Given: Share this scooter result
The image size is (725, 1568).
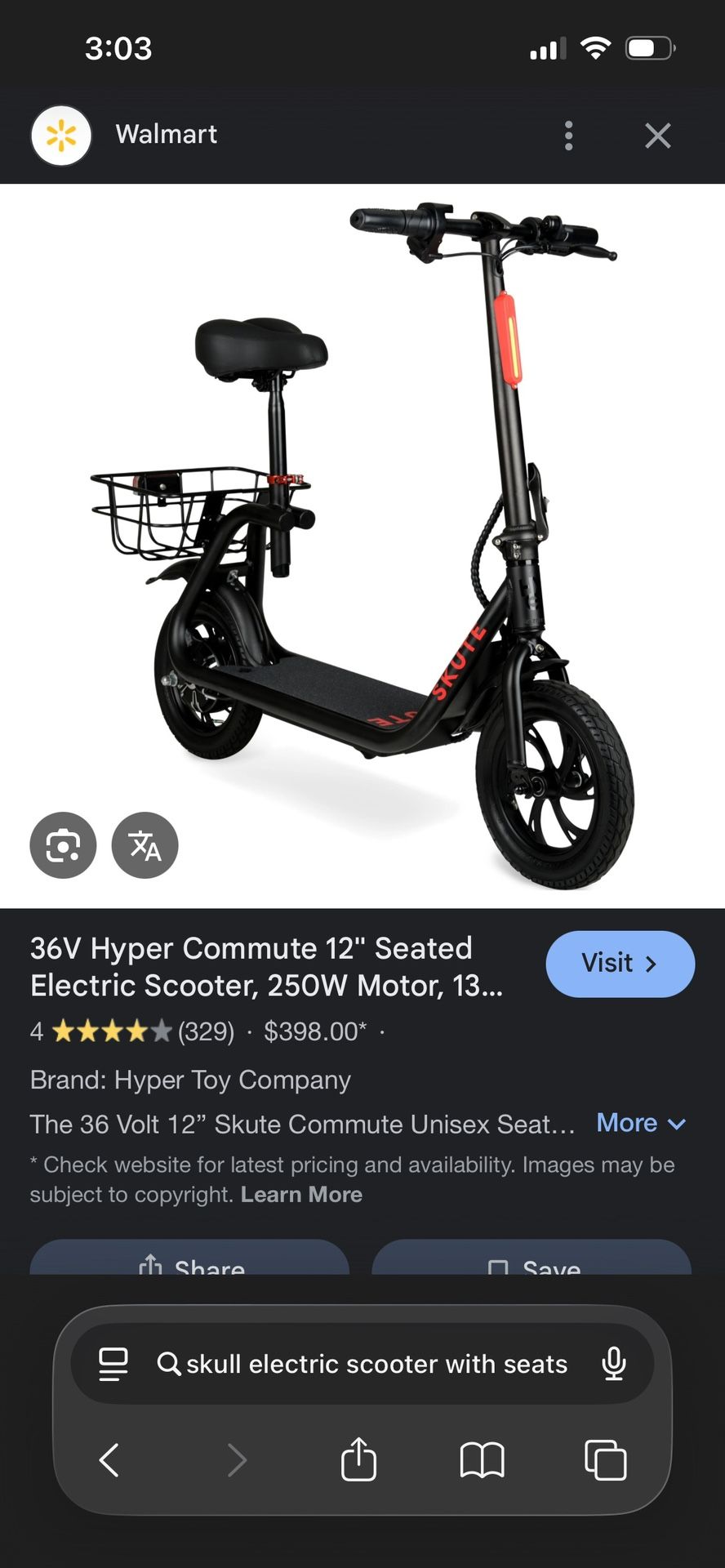Looking at the screenshot, I should [189, 1262].
